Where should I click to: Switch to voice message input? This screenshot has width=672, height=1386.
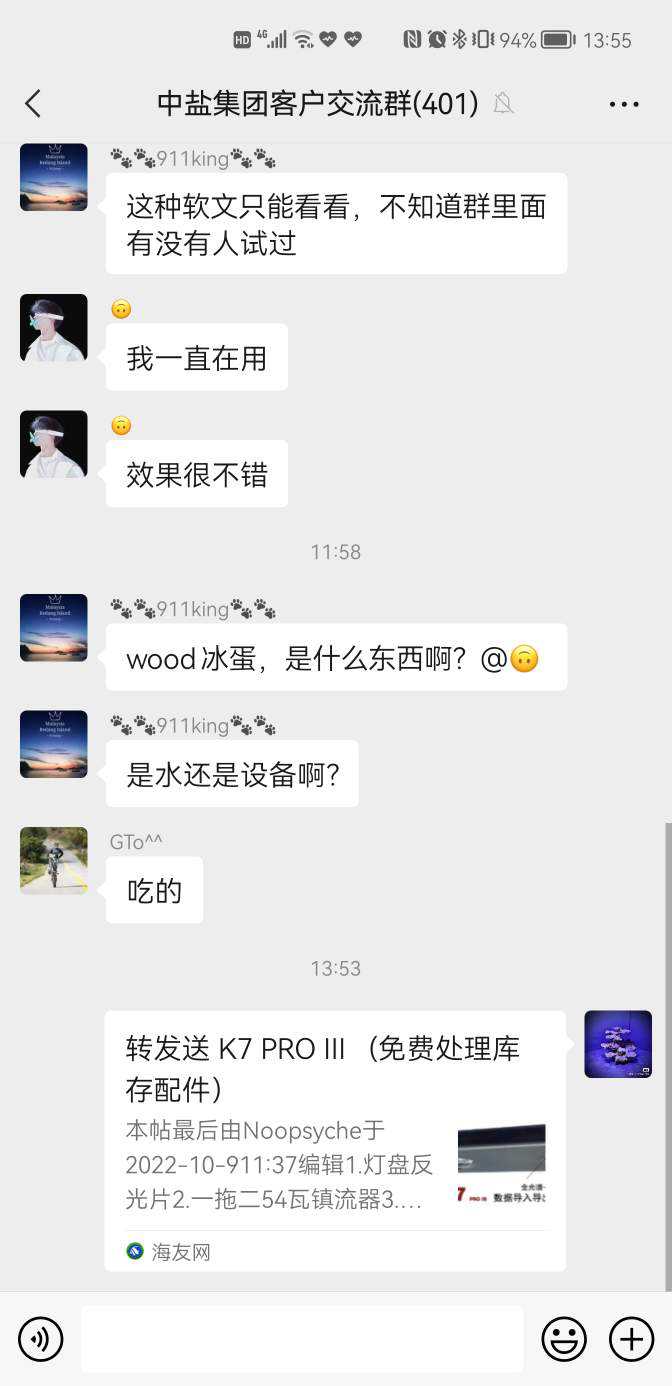41,1339
